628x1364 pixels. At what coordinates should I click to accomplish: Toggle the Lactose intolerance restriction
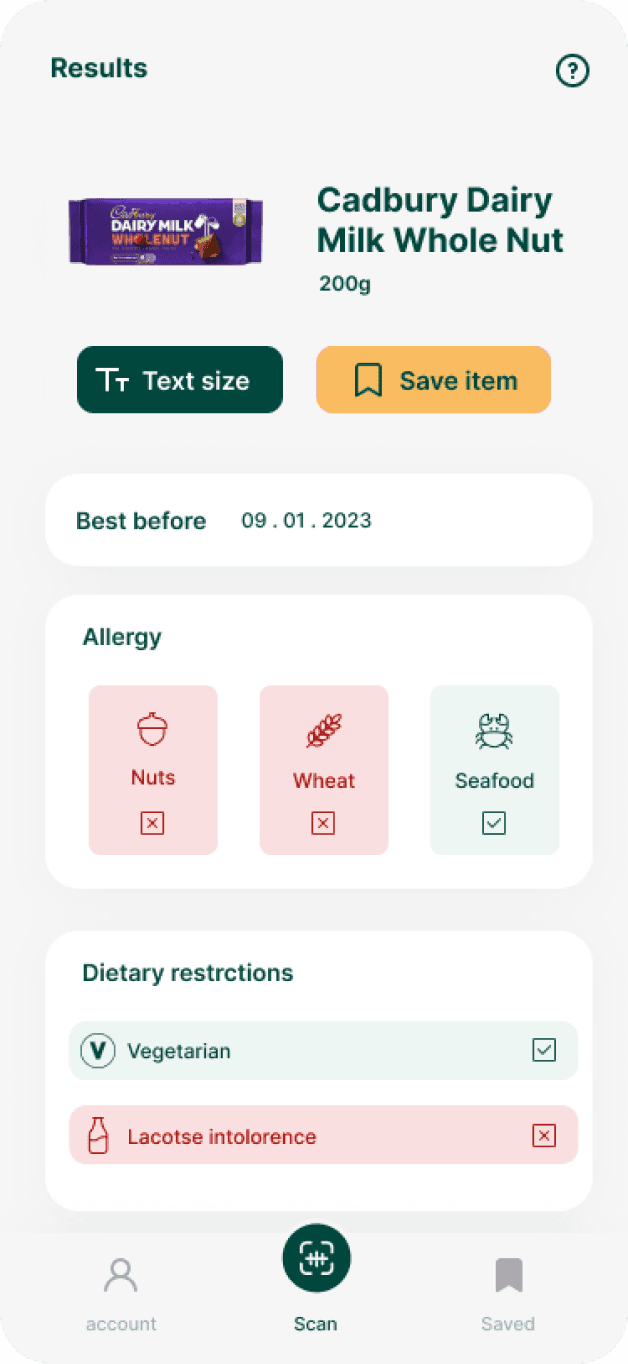pyautogui.click(x=323, y=1135)
